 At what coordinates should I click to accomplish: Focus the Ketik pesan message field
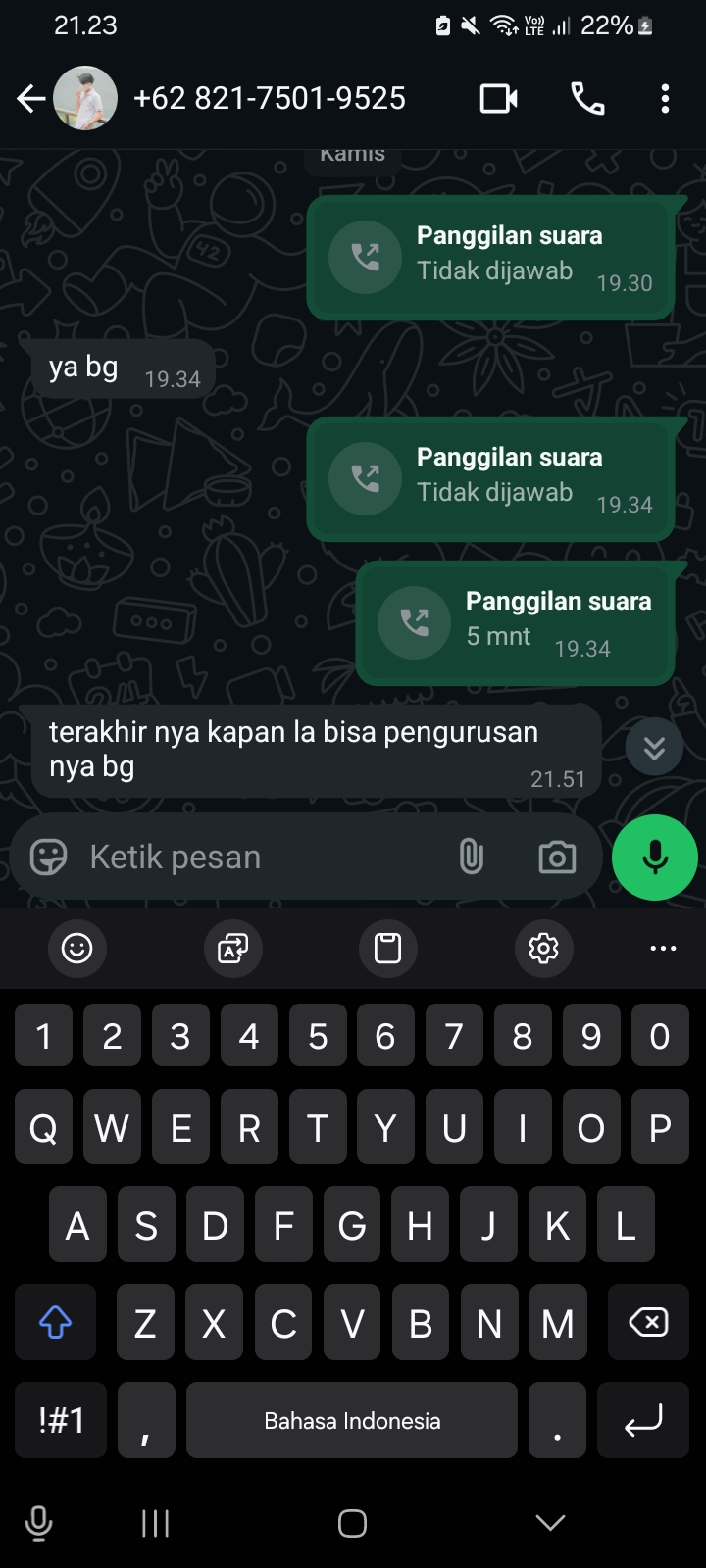tap(255, 857)
